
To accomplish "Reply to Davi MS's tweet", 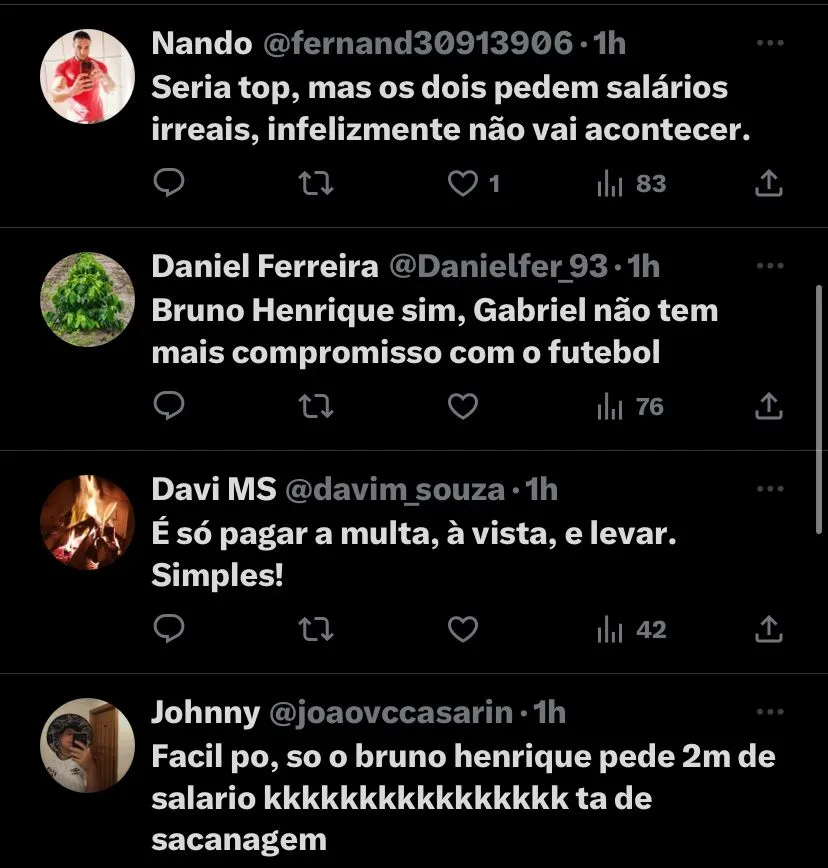I will (x=171, y=630).
